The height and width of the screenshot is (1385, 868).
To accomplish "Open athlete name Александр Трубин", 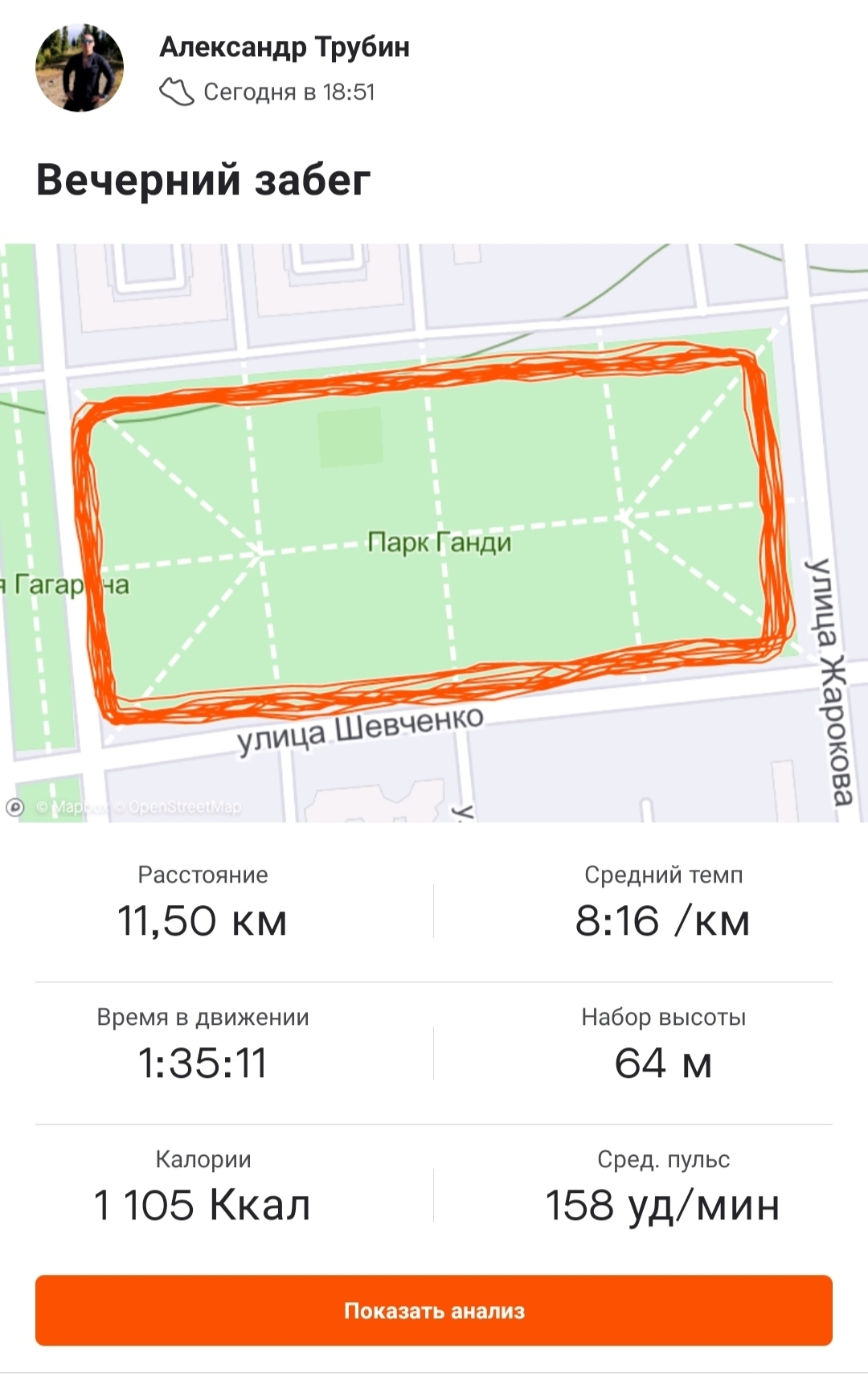I will click(285, 47).
